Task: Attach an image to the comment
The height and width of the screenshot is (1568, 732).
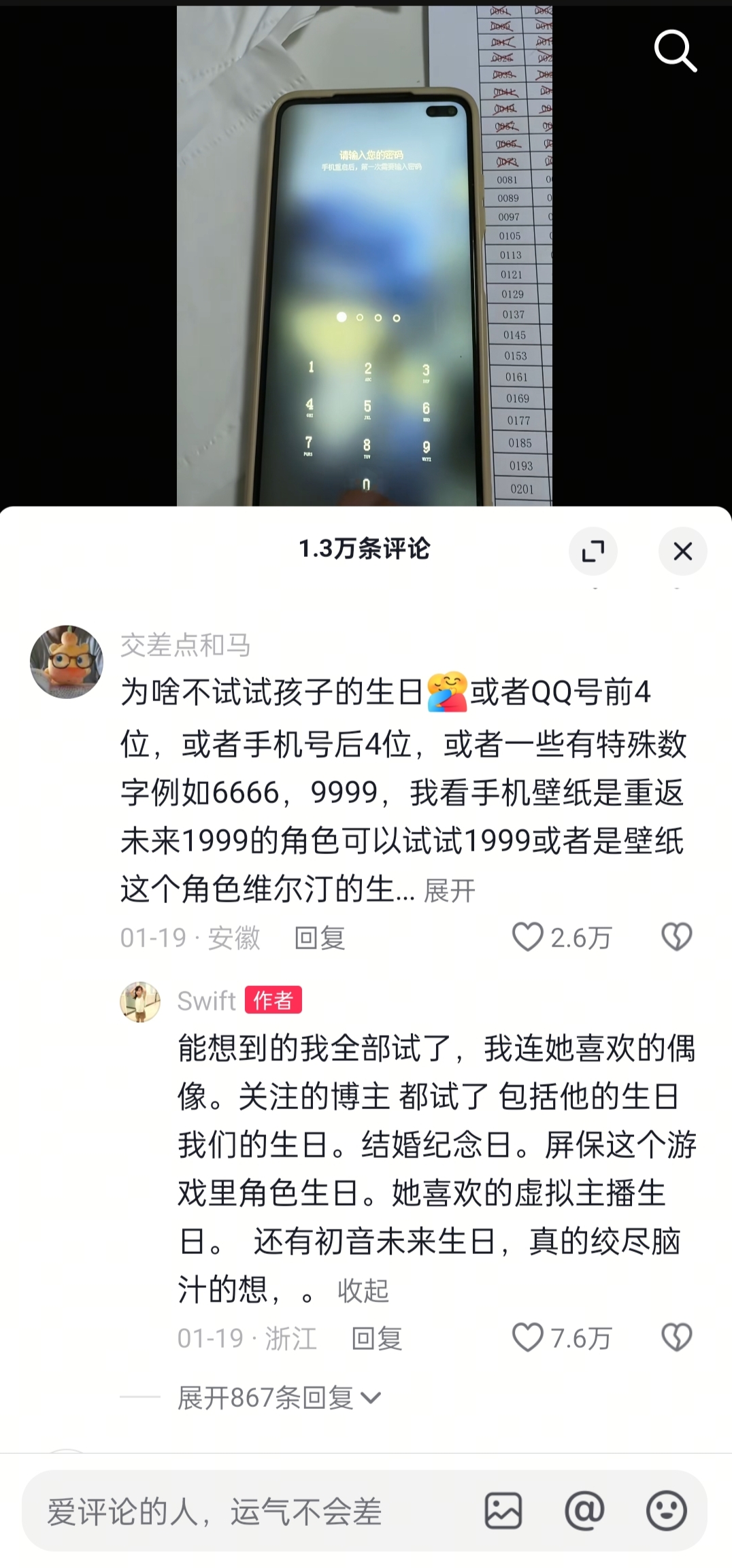Action: coord(503,1511)
